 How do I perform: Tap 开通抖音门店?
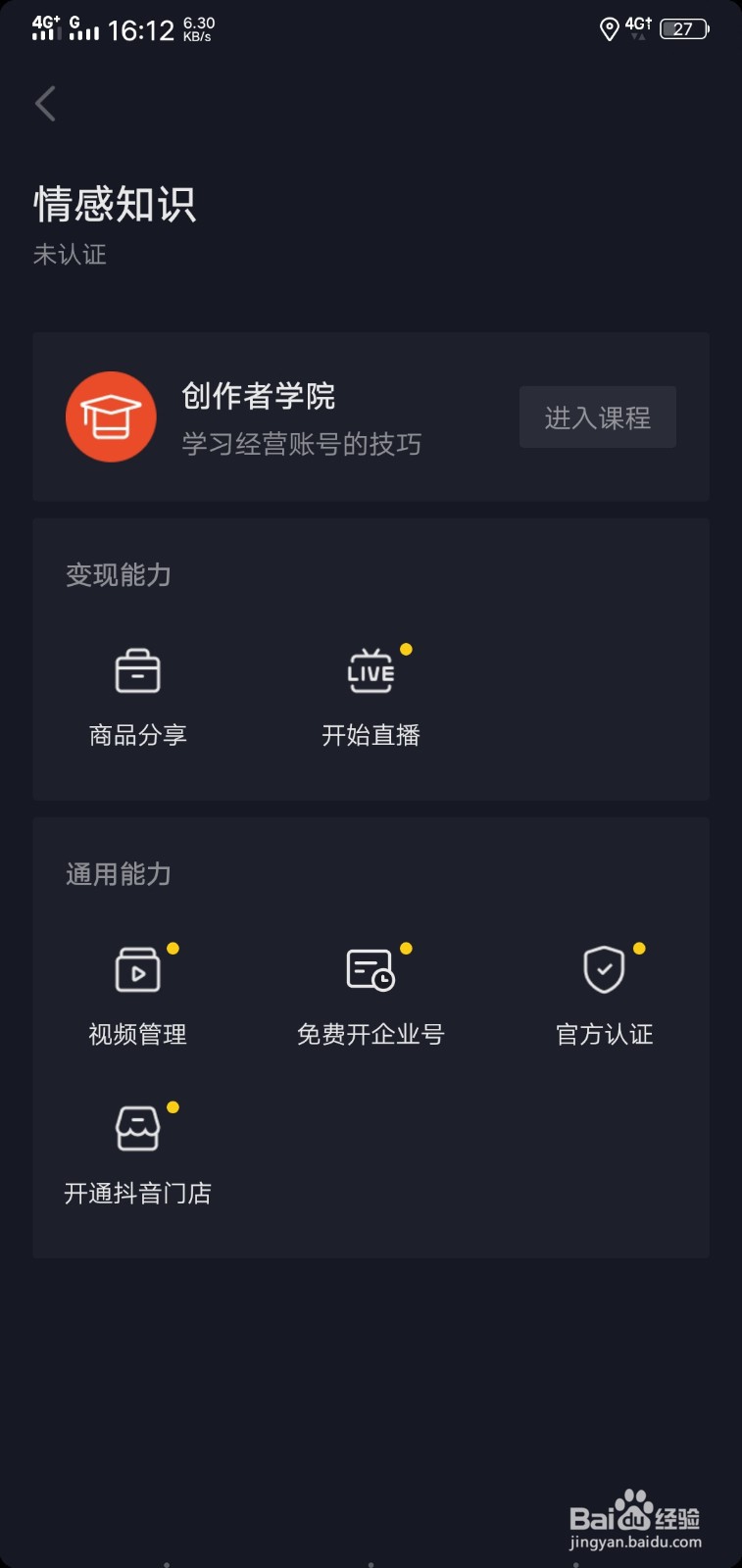(x=137, y=1153)
